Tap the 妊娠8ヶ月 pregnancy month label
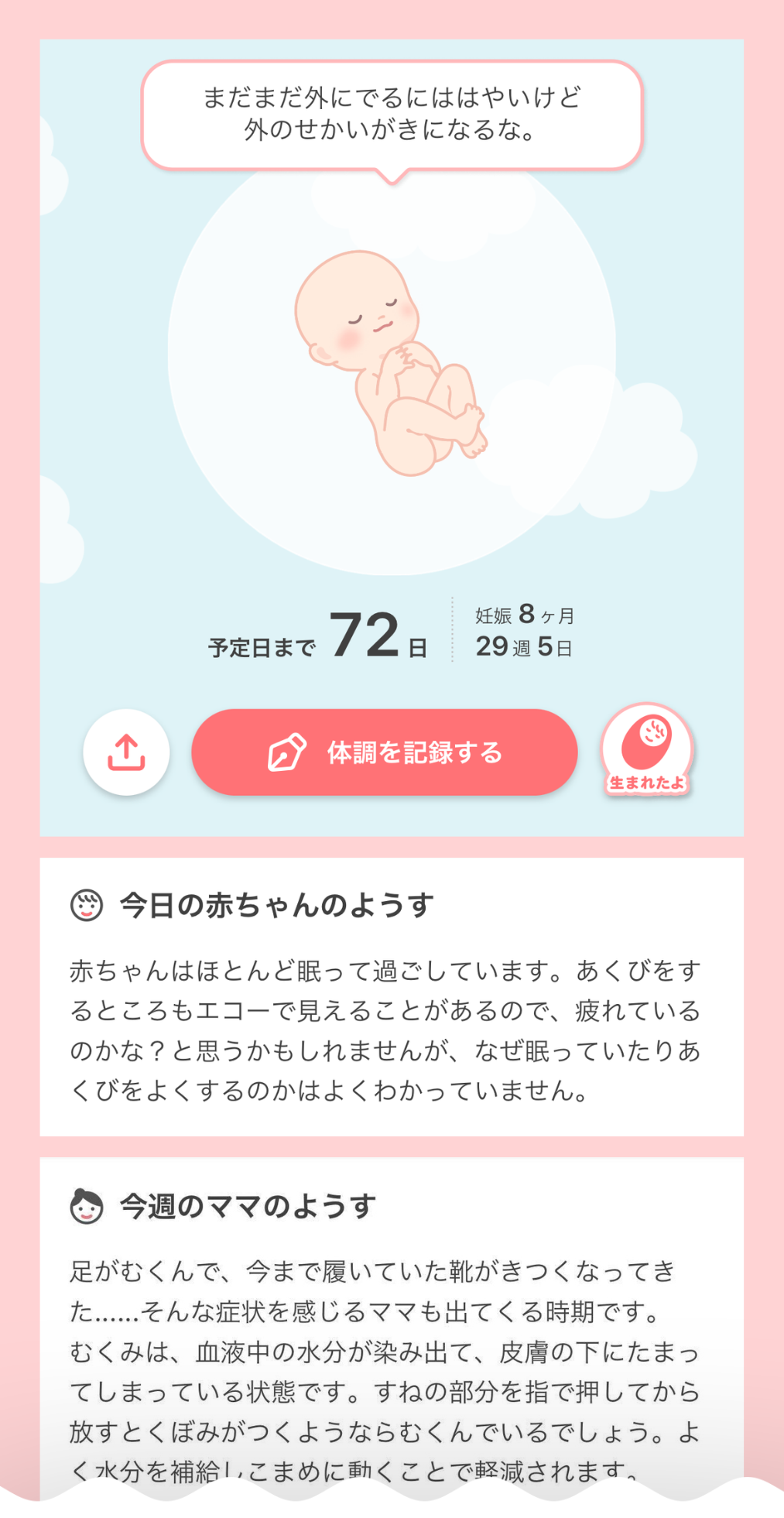This screenshot has width=784, height=1518. point(525,615)
